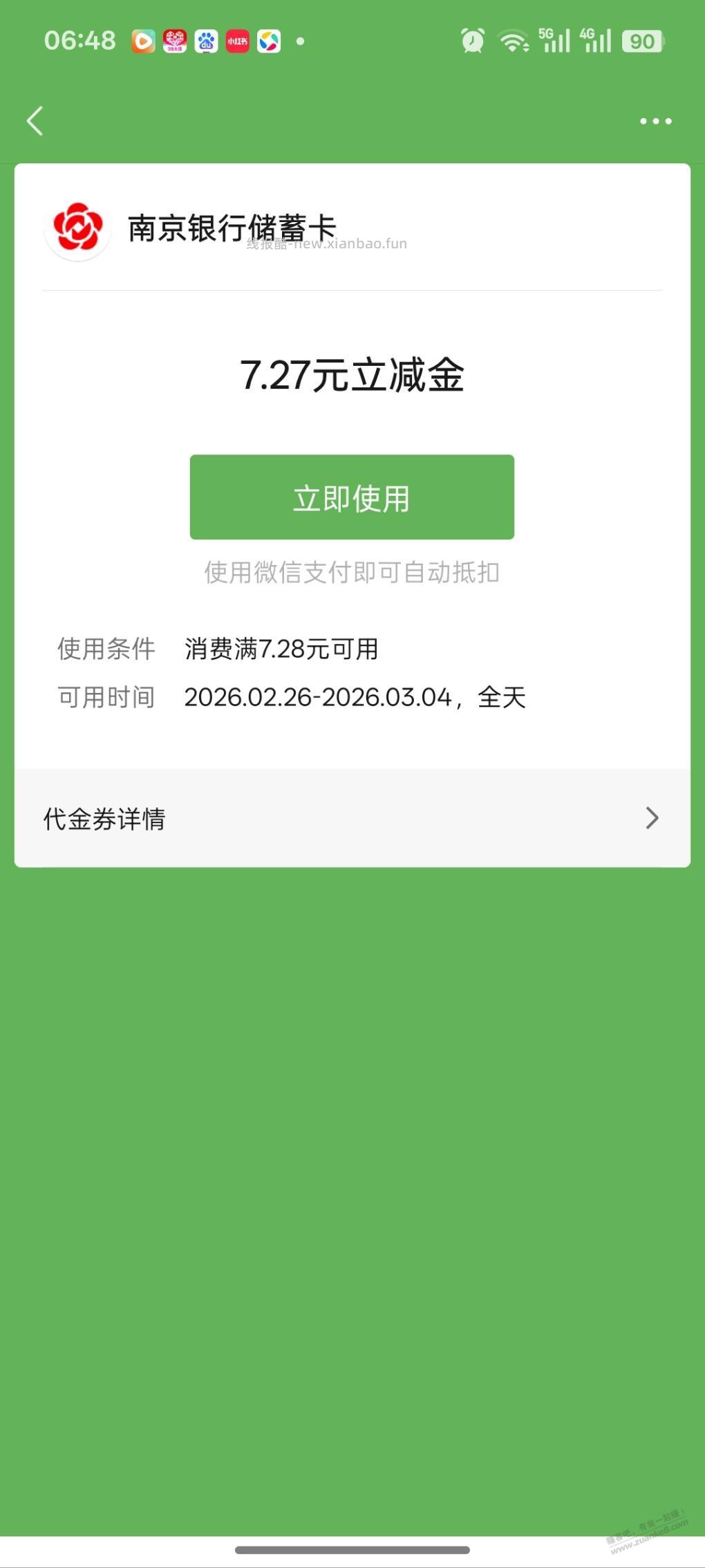
Task: Tap the alarm clock status icon
Action: [472, 41]
